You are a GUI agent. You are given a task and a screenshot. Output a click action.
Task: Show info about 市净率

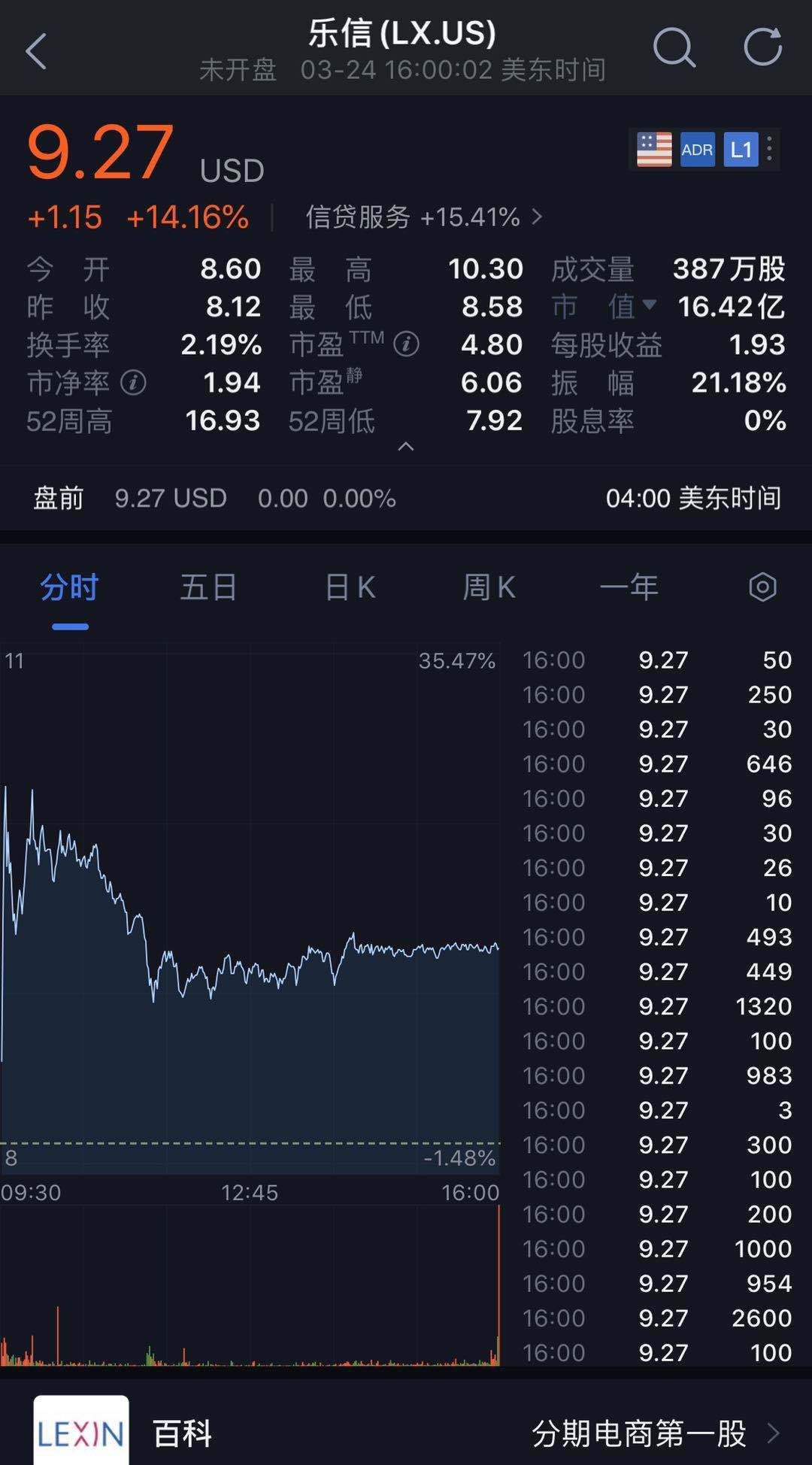pos(134,383)
